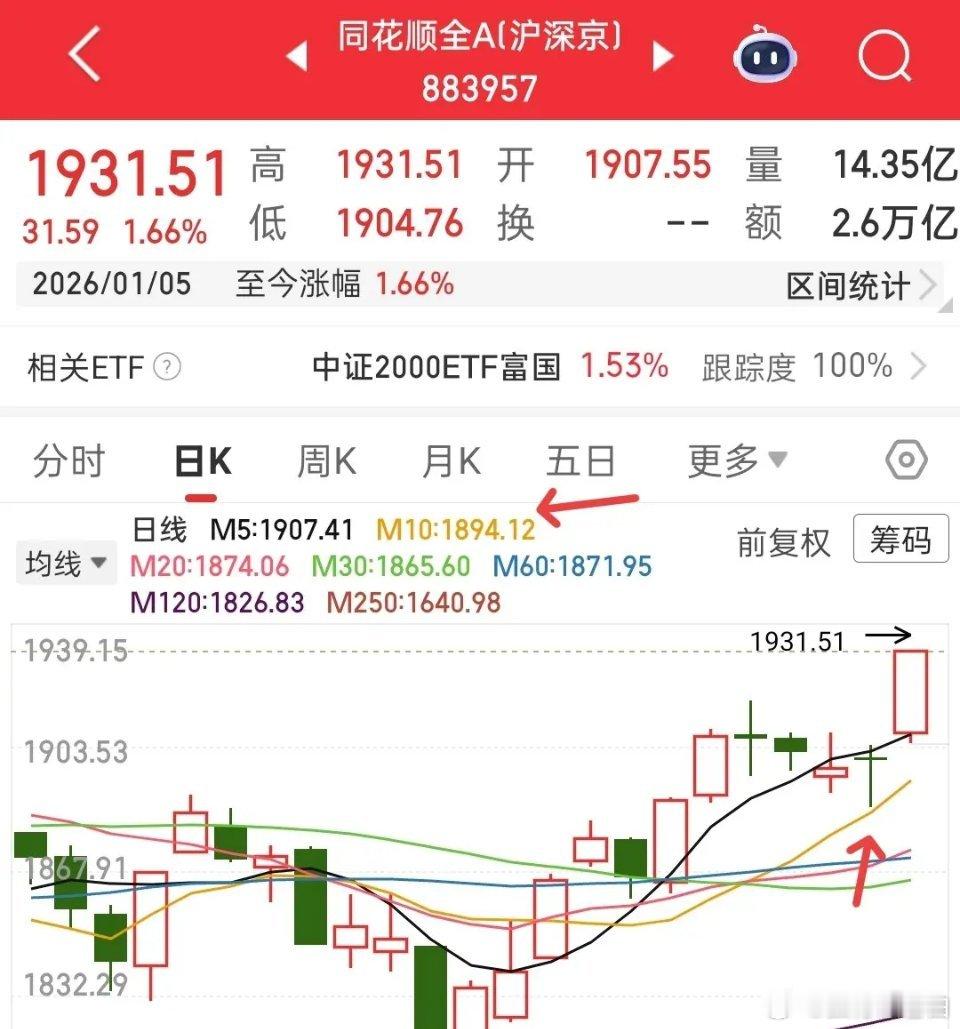Toggle 筹码 chip distribution overlay
Image resolution: width=960 pixels, height=1029 pixels.
[x=898, y=541]
